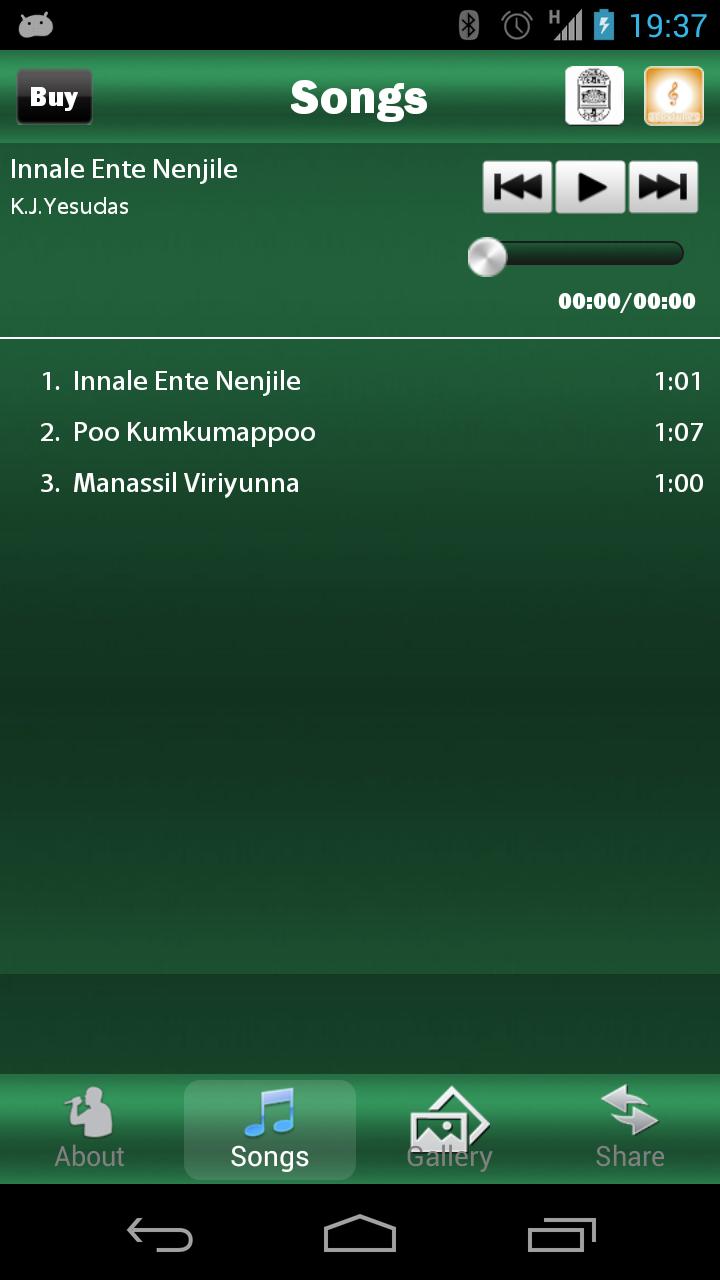Go to the home screen
The image size is (720, 1280).
pos(360,1234)
